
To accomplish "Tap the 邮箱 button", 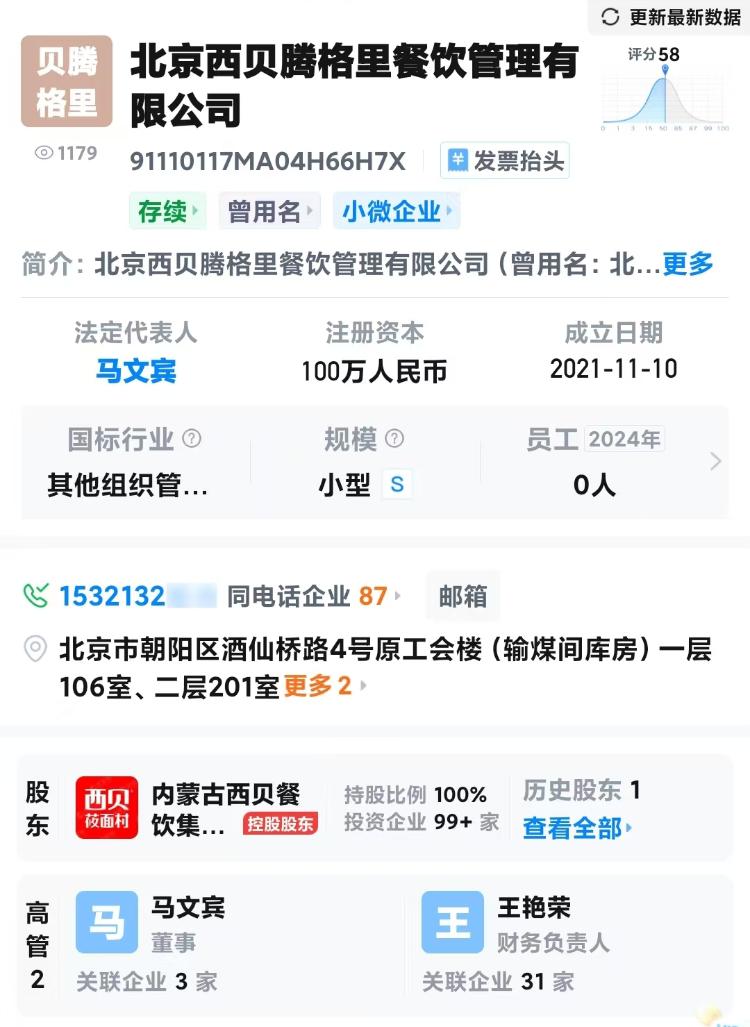I will [x=463, y=596].
